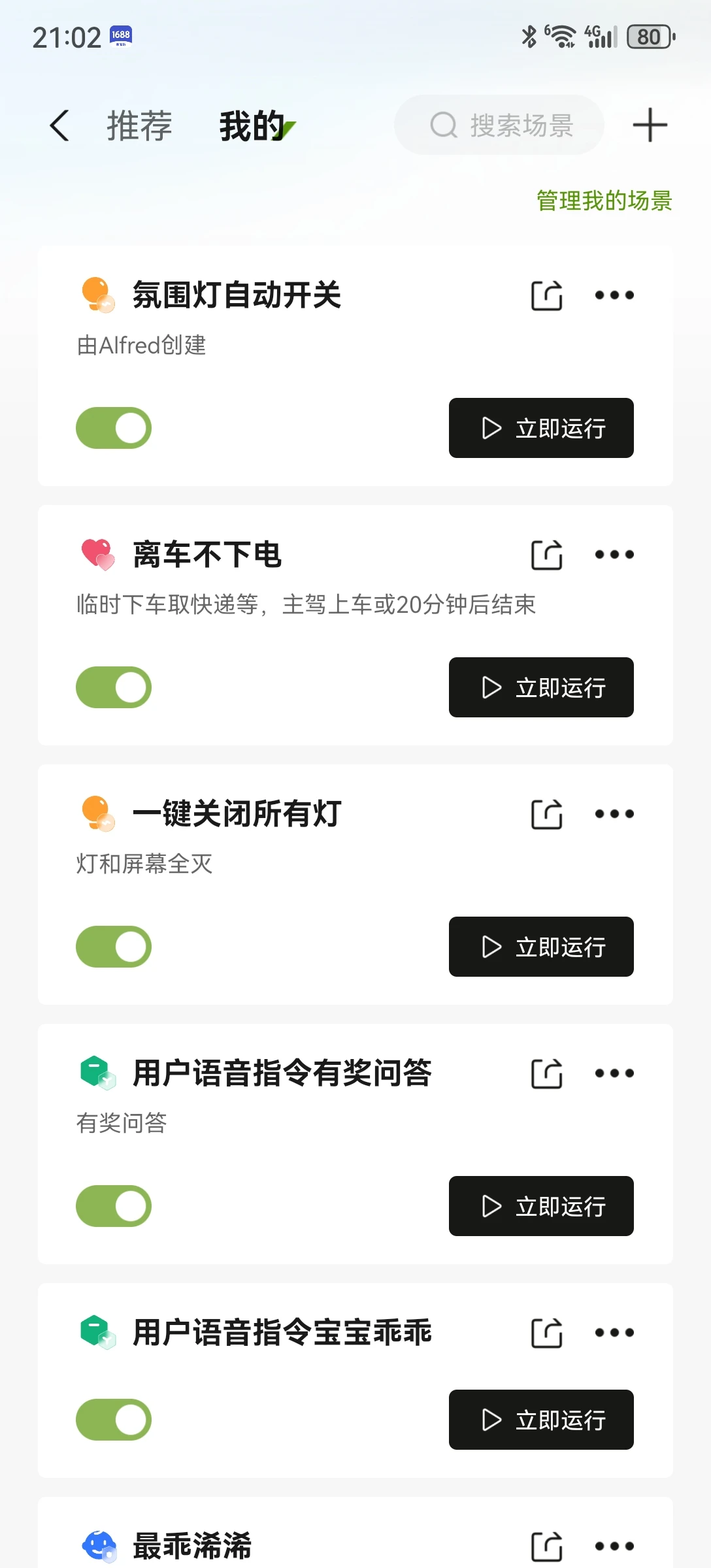Open the 搜索场景 search box
Image resolution: width=711 pixels, height=1568 pixels.
coord(500,125)
